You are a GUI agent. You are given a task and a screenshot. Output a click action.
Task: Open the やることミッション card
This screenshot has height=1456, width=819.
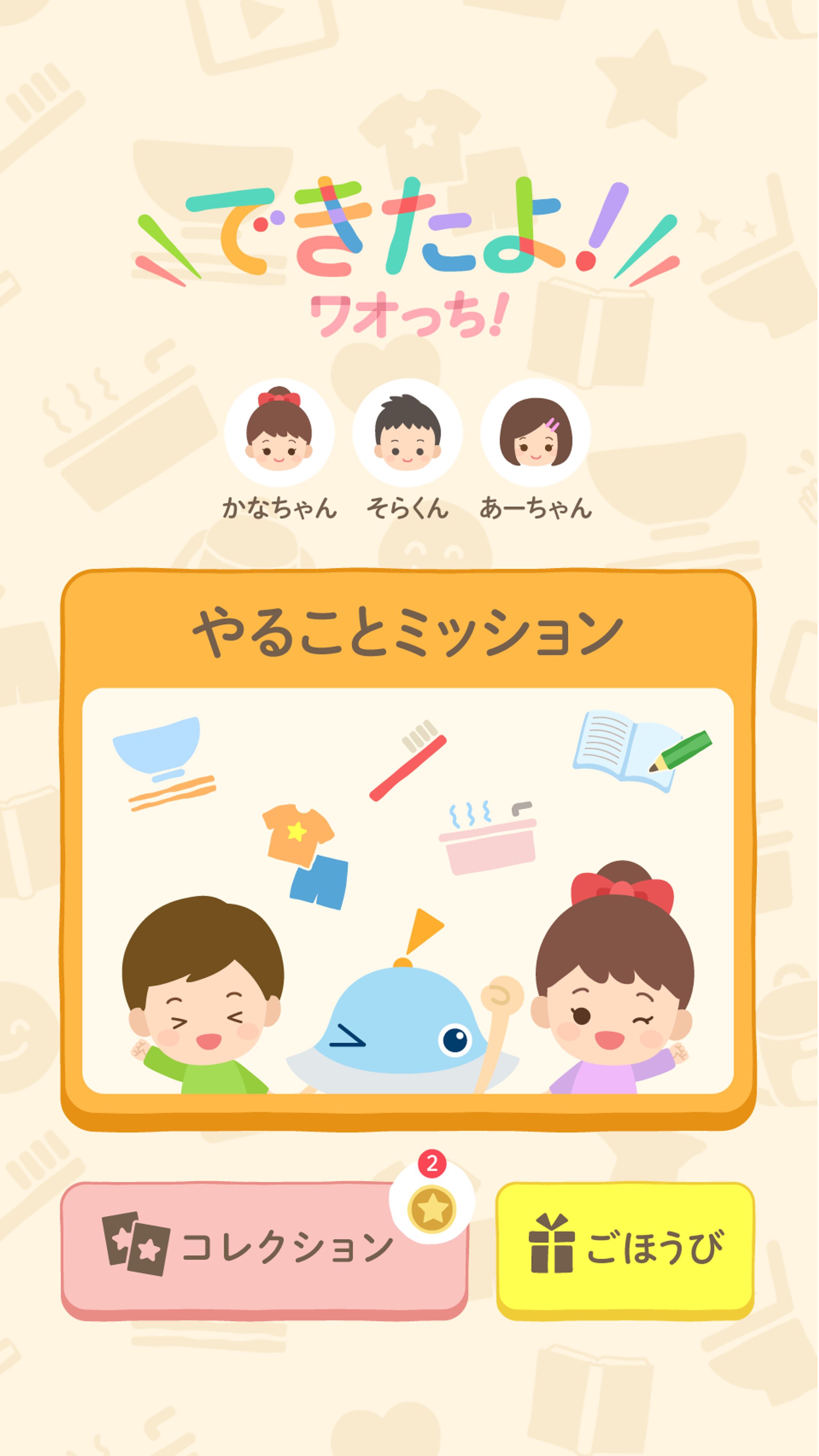(x=408, y=848)
